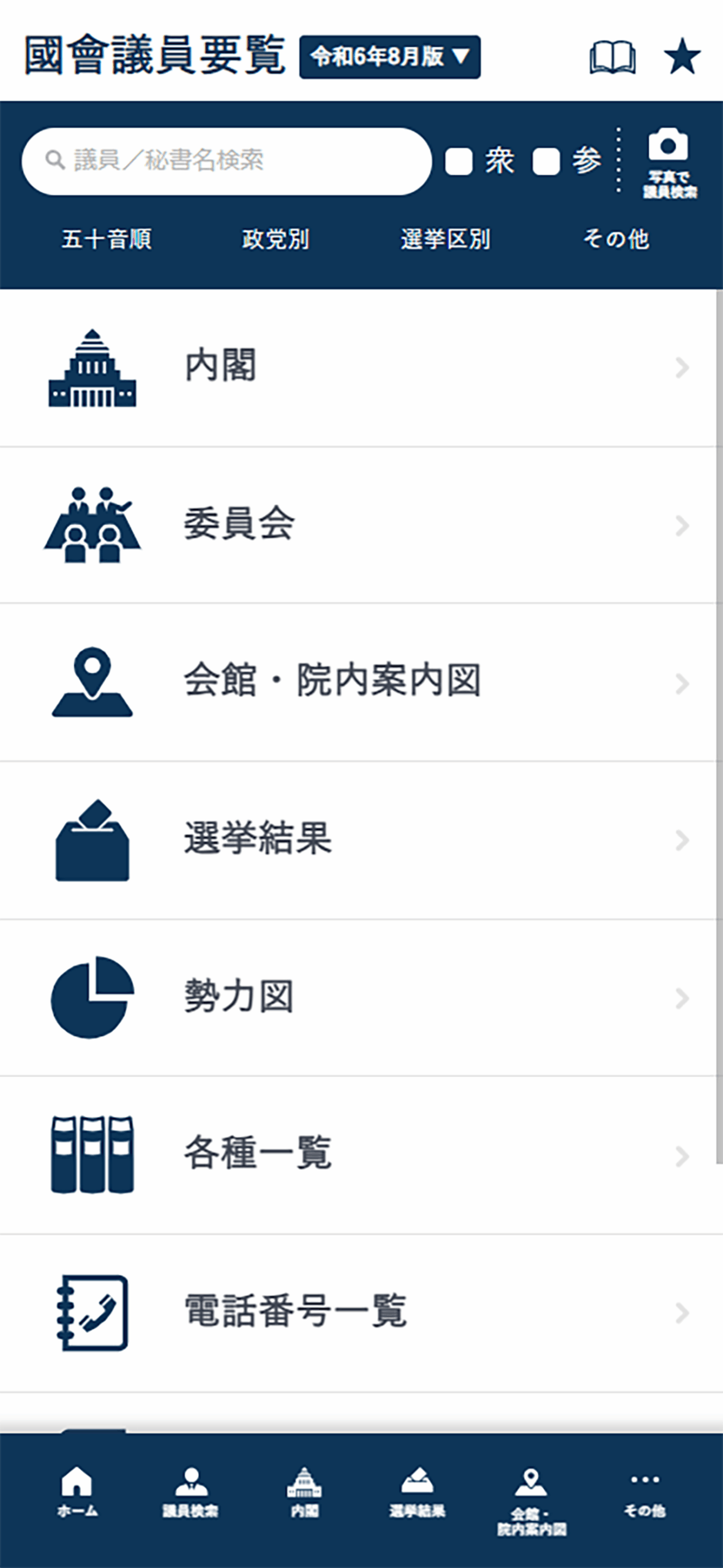Check the 参 checkbox
723x1568 pixels.
(546, 162)
